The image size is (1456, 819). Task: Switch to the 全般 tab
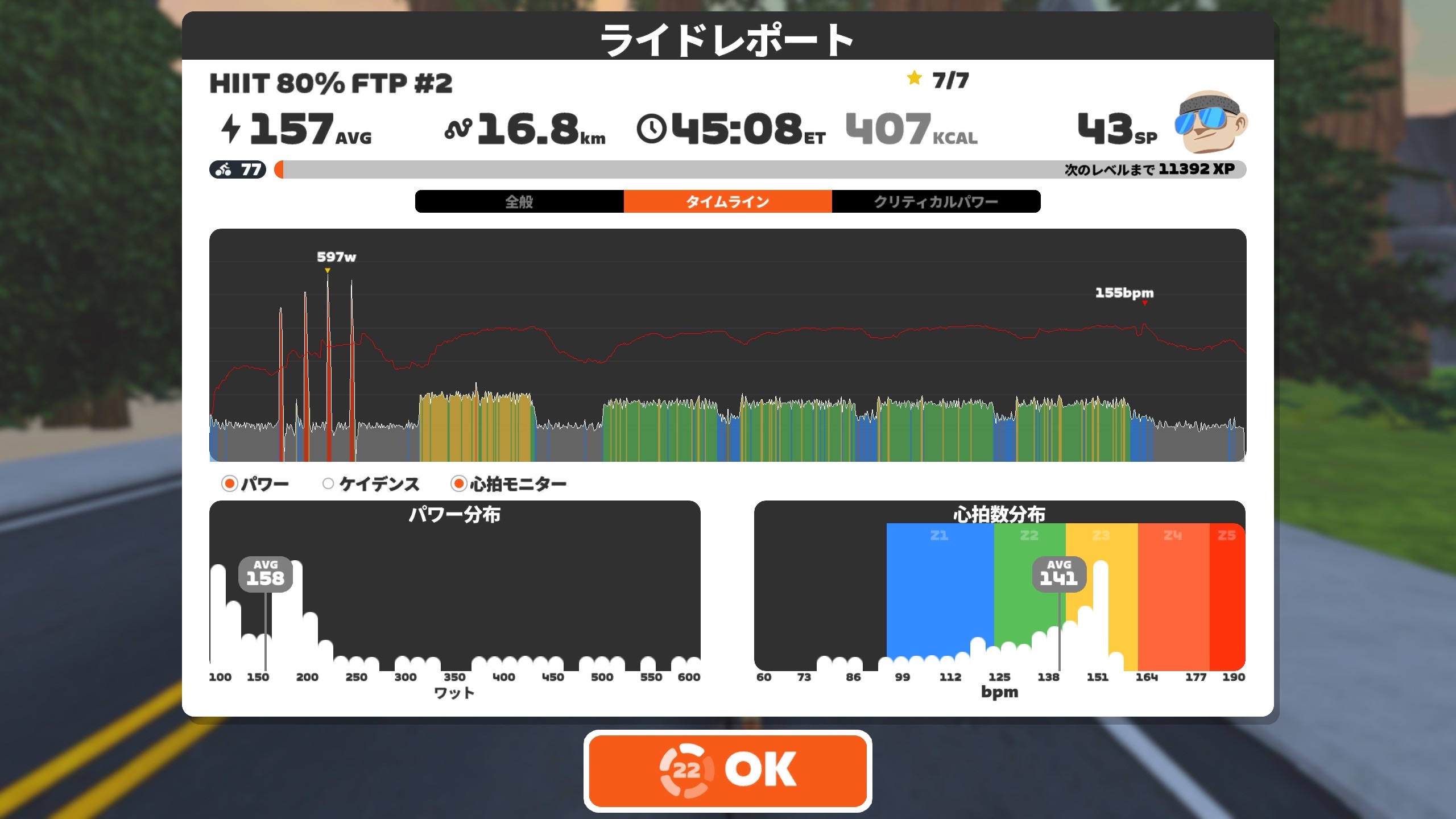(519, 201)
